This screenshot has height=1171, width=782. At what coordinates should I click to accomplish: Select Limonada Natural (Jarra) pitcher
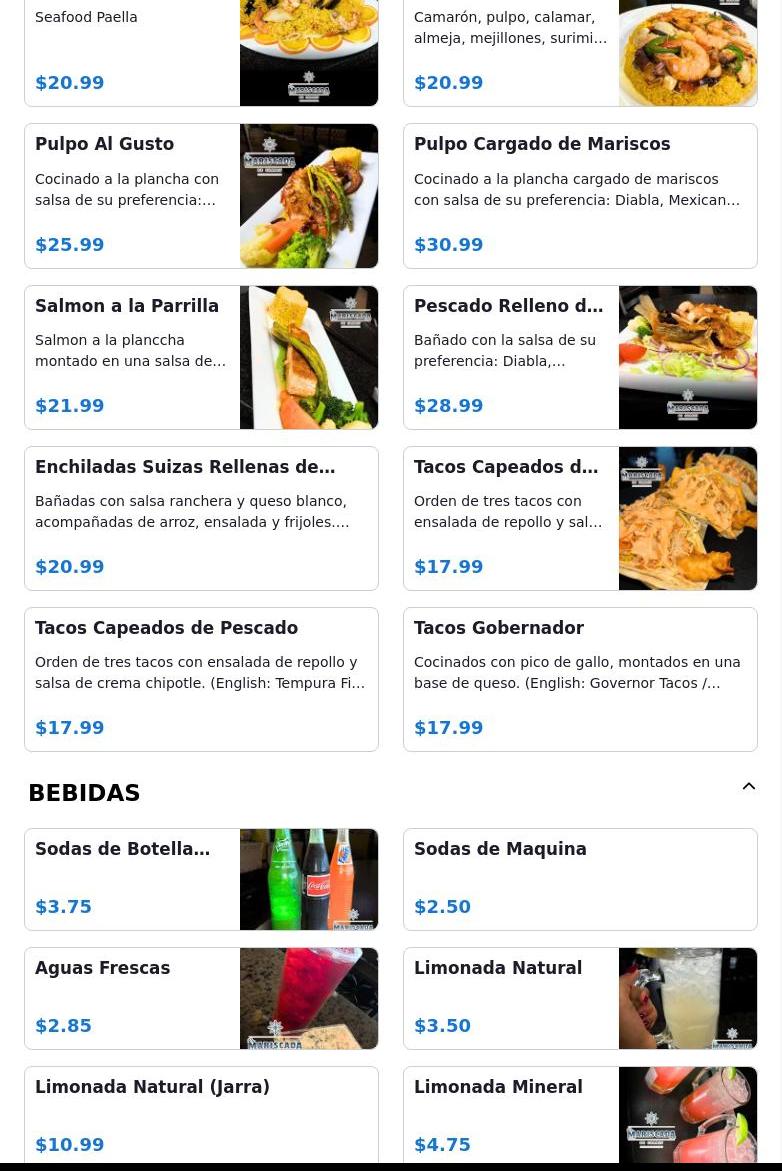[x=201, y=1115]
